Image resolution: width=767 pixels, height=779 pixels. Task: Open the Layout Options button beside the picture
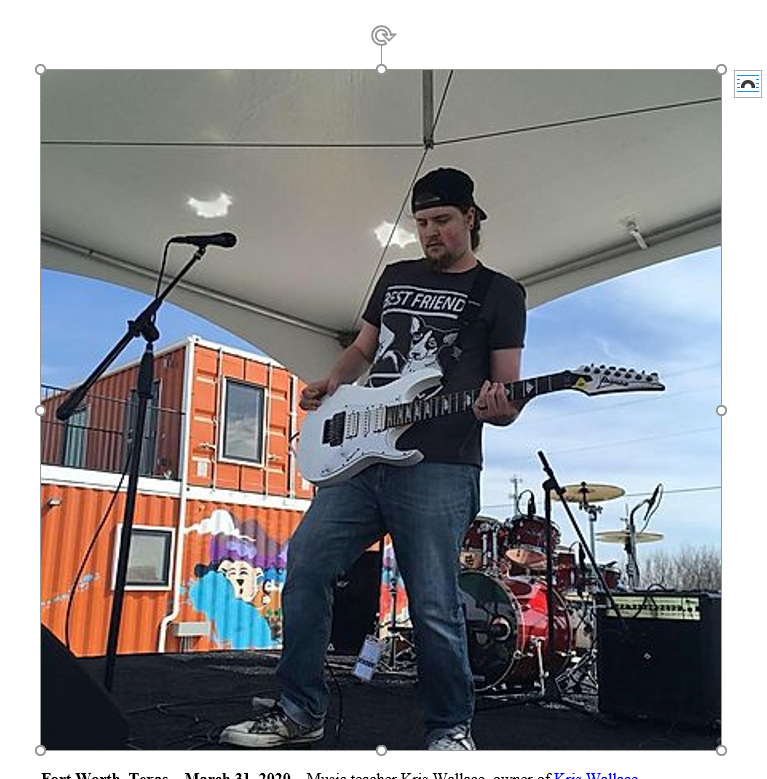(x=747, y=84)
